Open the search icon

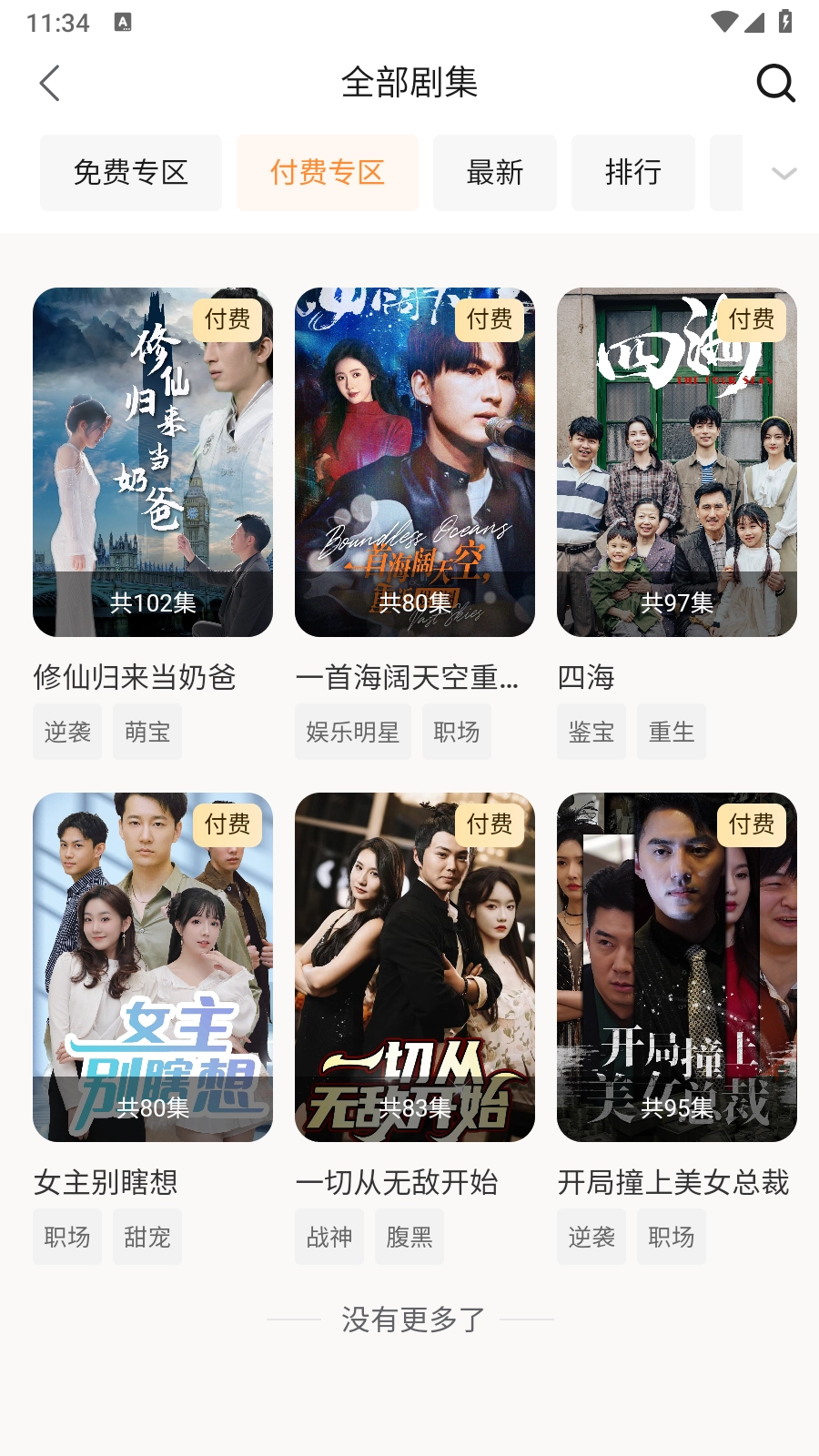coord(775,83)
